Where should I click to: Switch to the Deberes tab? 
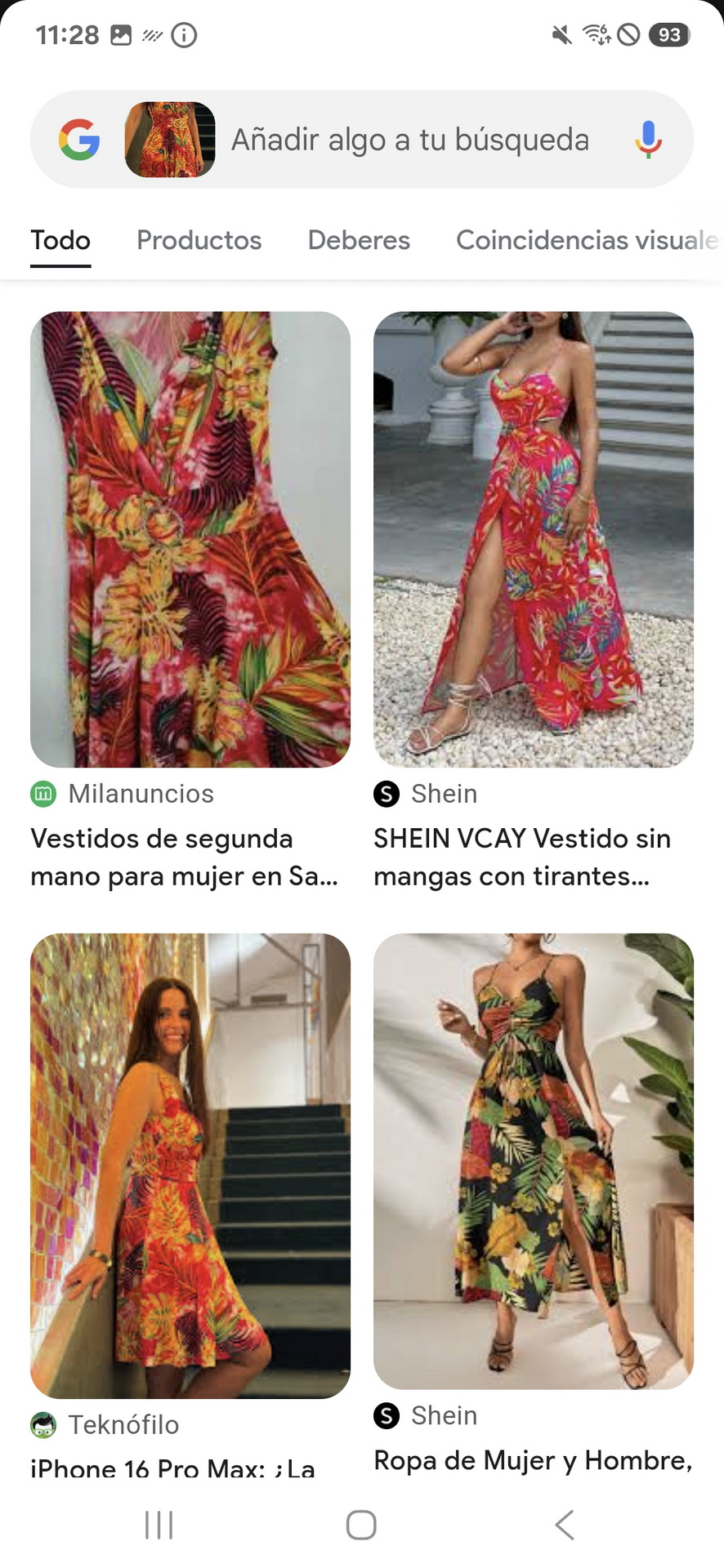pos(359,240)
